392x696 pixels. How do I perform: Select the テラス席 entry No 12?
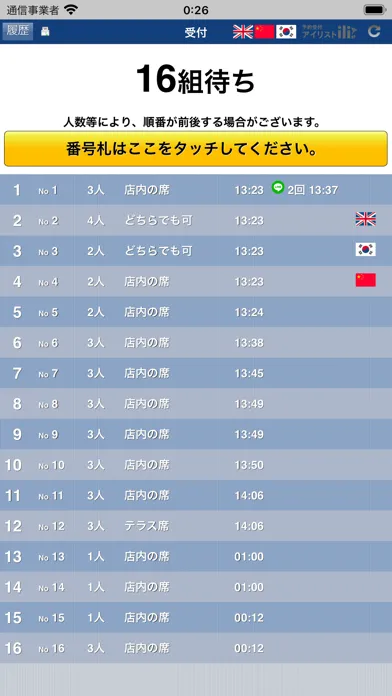(196, 526)
